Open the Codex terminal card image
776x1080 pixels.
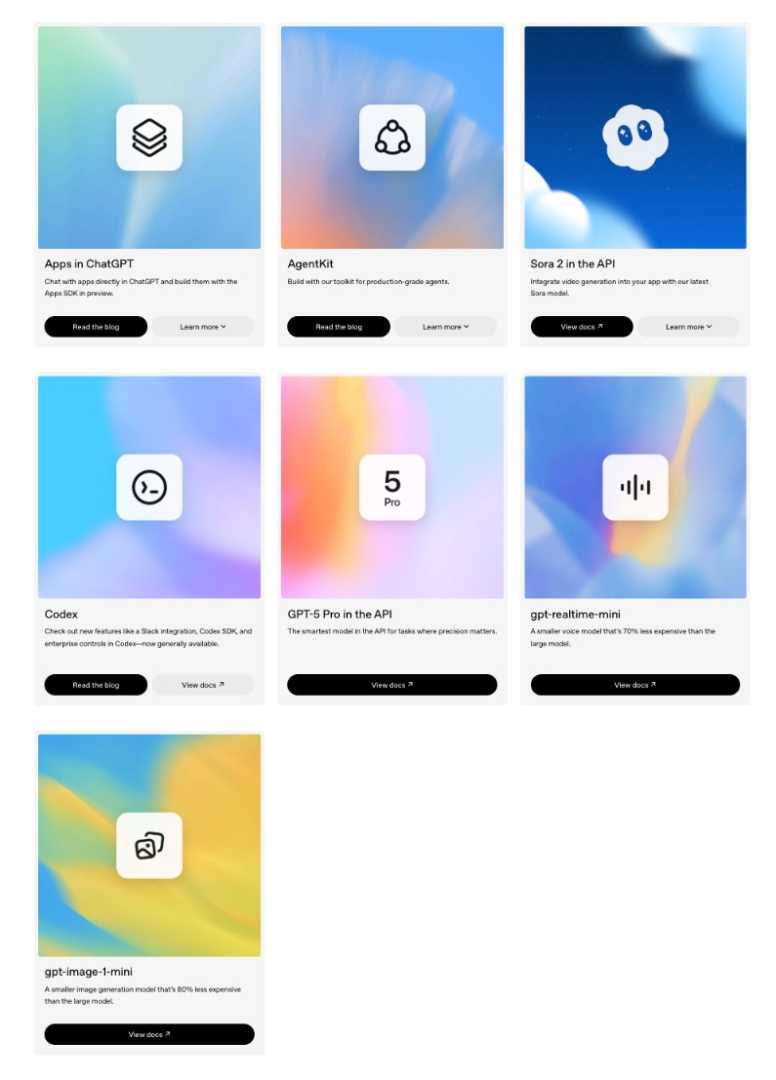point(149,487)
